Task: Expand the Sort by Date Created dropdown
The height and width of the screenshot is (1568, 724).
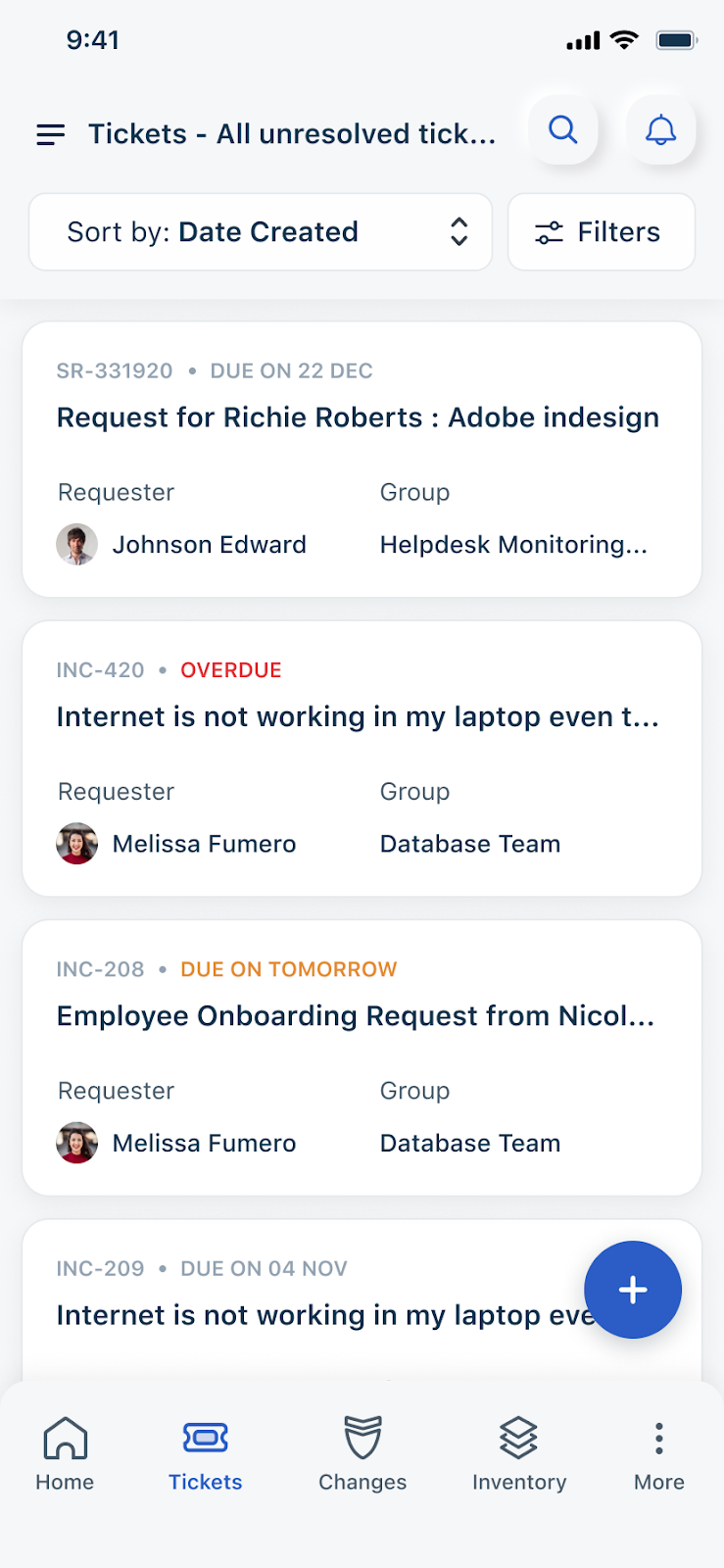Action: (261, 232)
